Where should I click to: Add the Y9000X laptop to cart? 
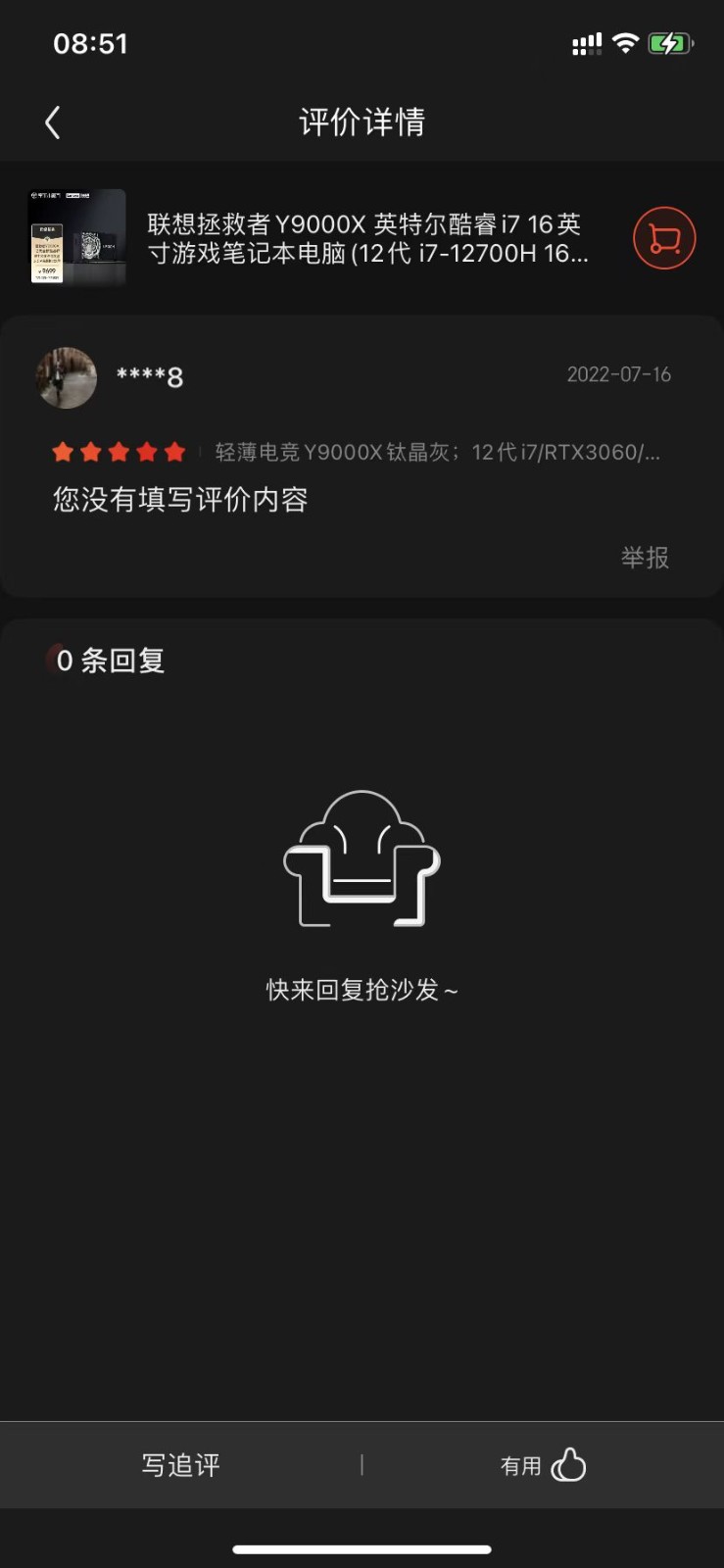click(663, 238)
